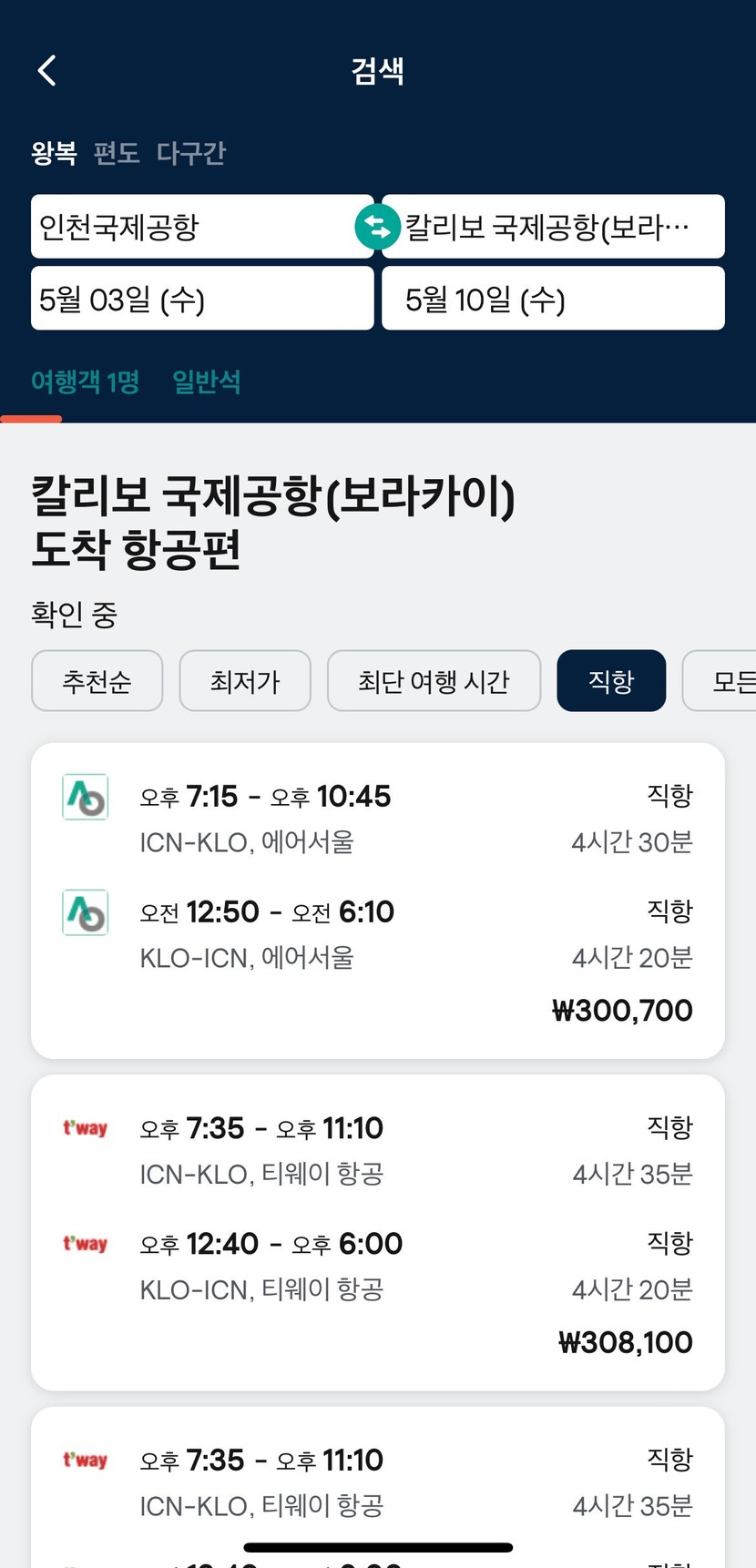Change the 일반석 cabin class
This screenshot has height=1568, width=756.
coord(207,382)
